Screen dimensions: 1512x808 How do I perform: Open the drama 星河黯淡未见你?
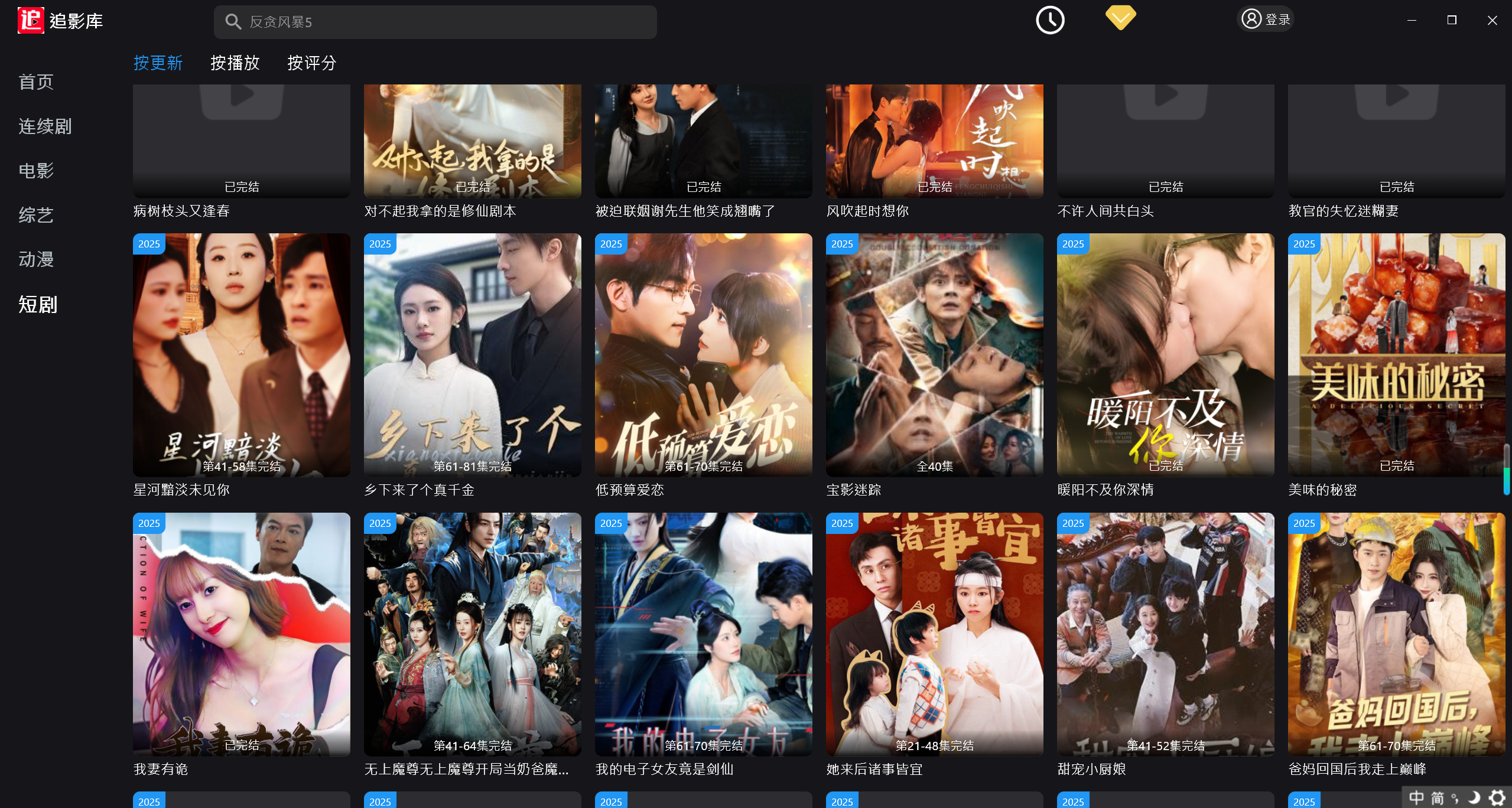pos(241,354)
